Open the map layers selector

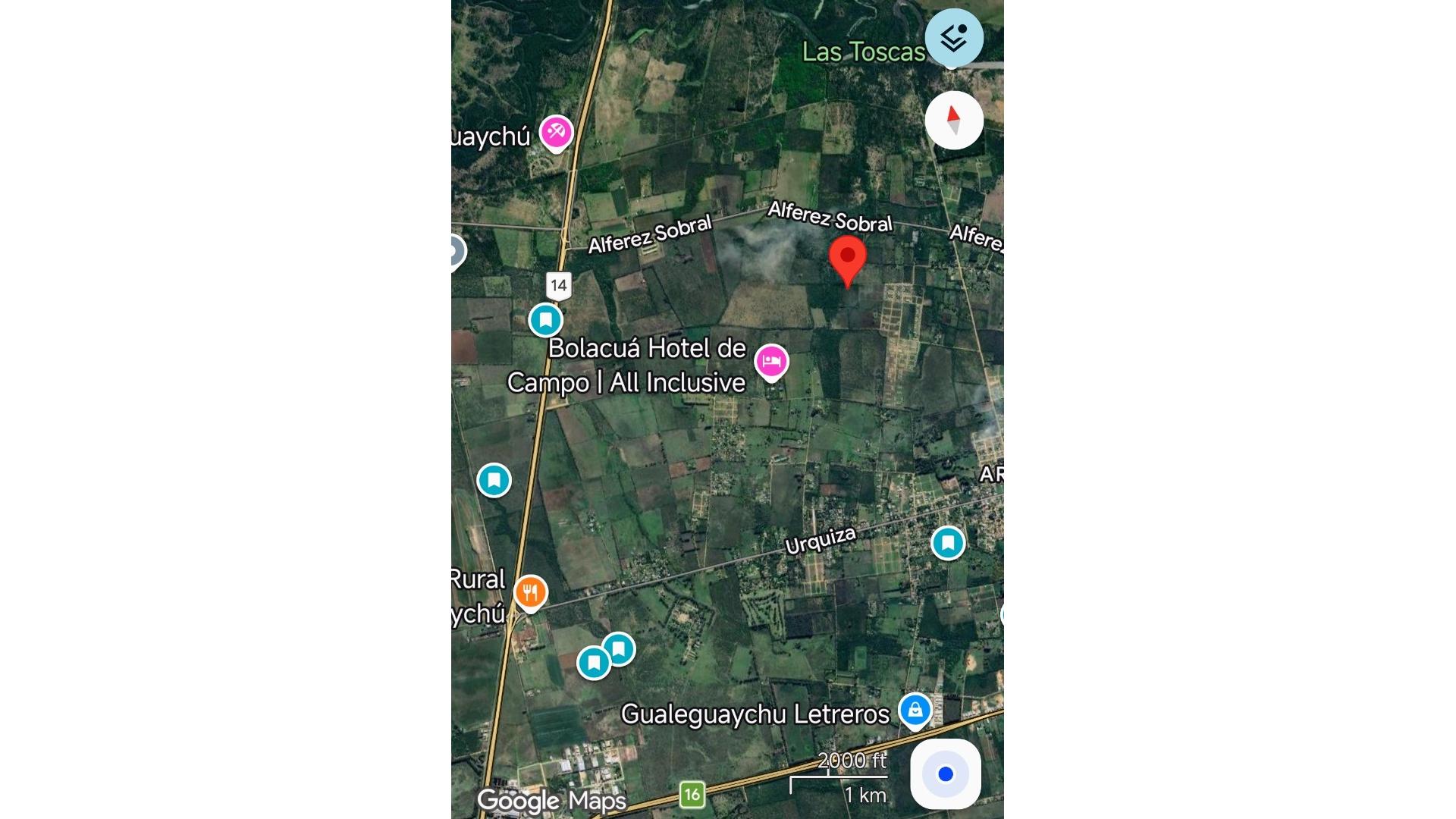point(953,38)
